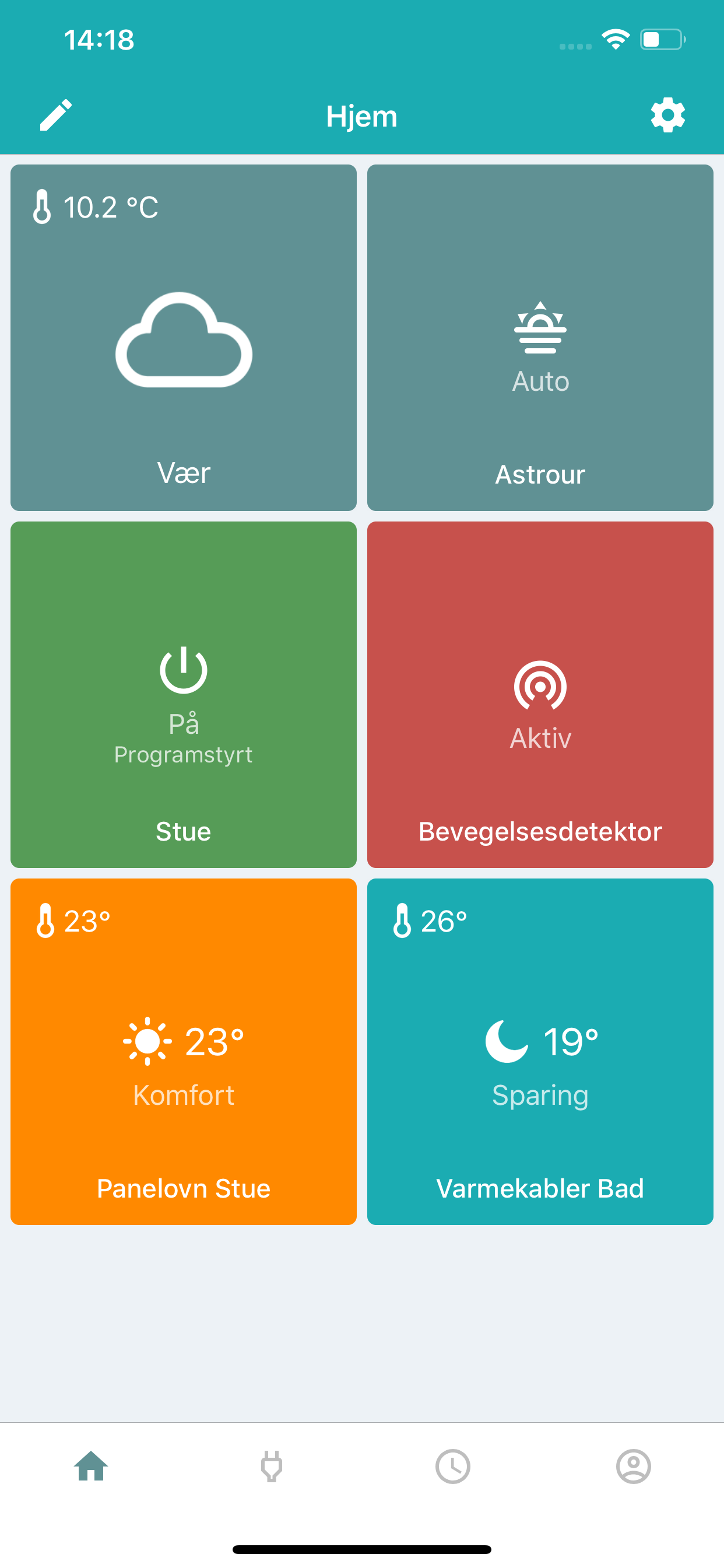
Task: Tap the thermometer showing 23° on Panelovn Stue
Action: 45,921
